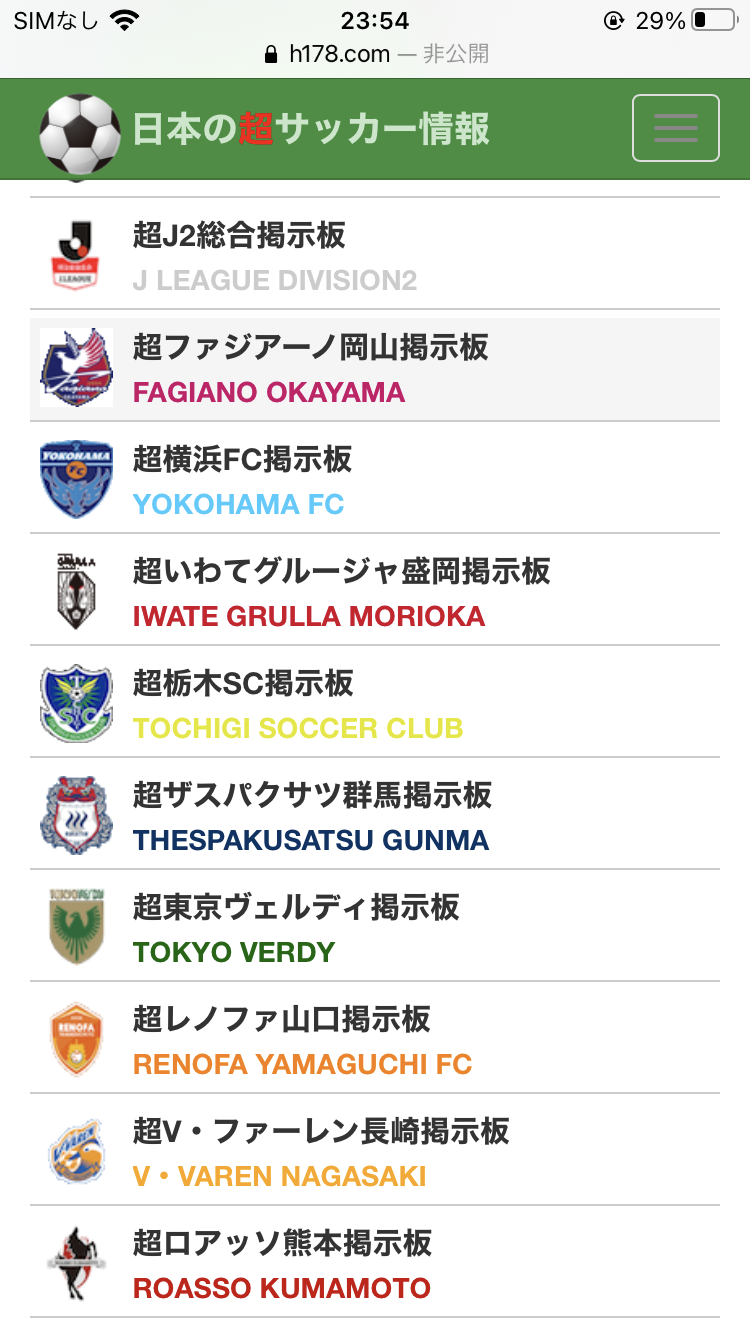This screenshot has width=750, height=1334.
Task: Open the hamburger menu button
Action: pos(676,128)
